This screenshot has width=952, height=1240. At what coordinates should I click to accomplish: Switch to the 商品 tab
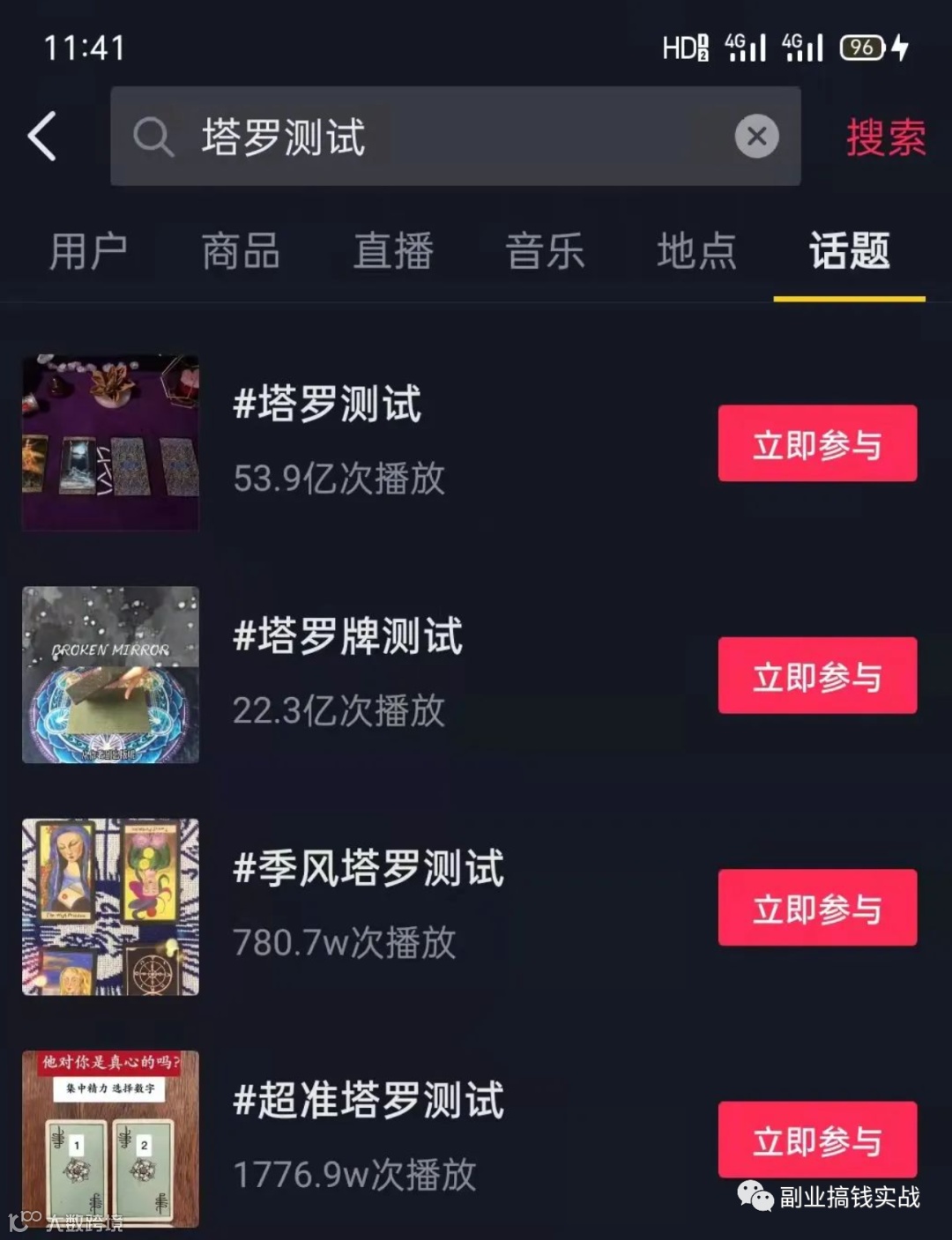(x=241, y=251)
